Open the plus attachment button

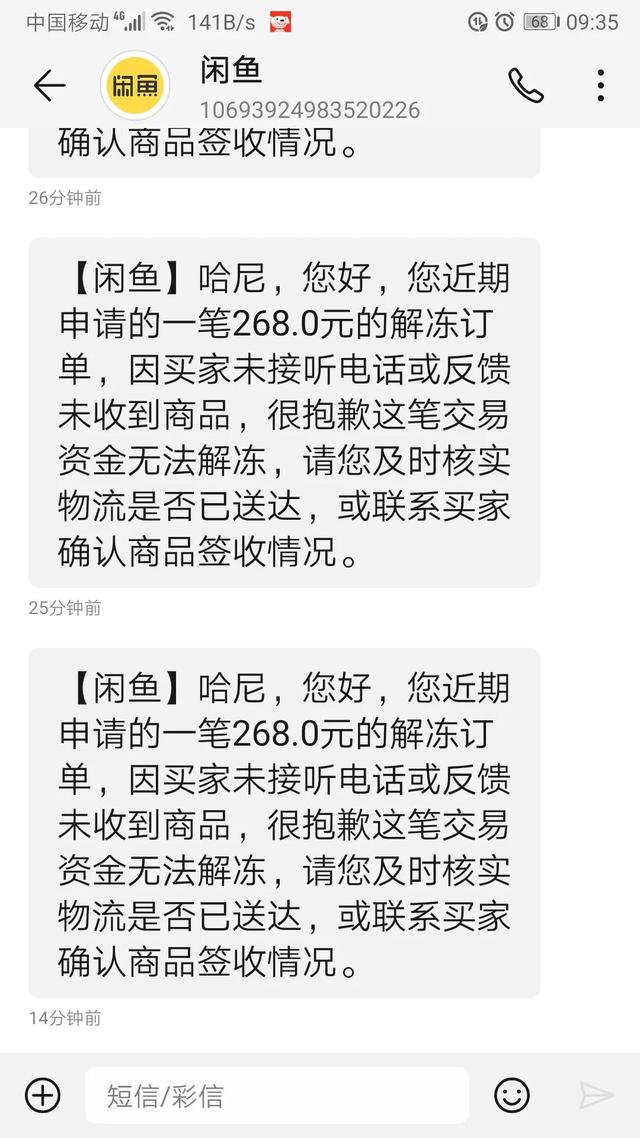click(x=43, y=1094)
